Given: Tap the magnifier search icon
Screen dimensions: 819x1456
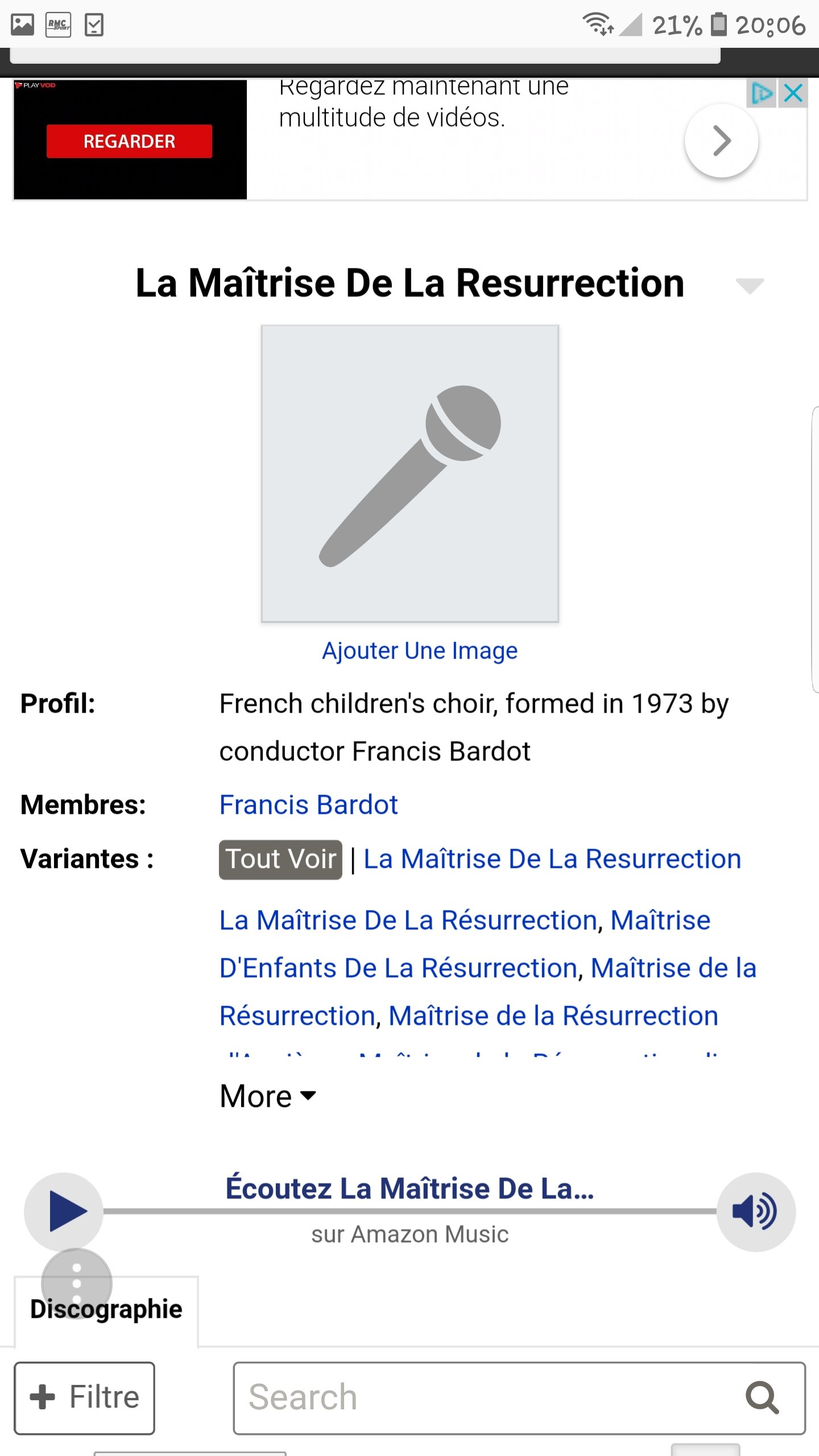Looking at the screenshot, I should tap(762, 1397).
